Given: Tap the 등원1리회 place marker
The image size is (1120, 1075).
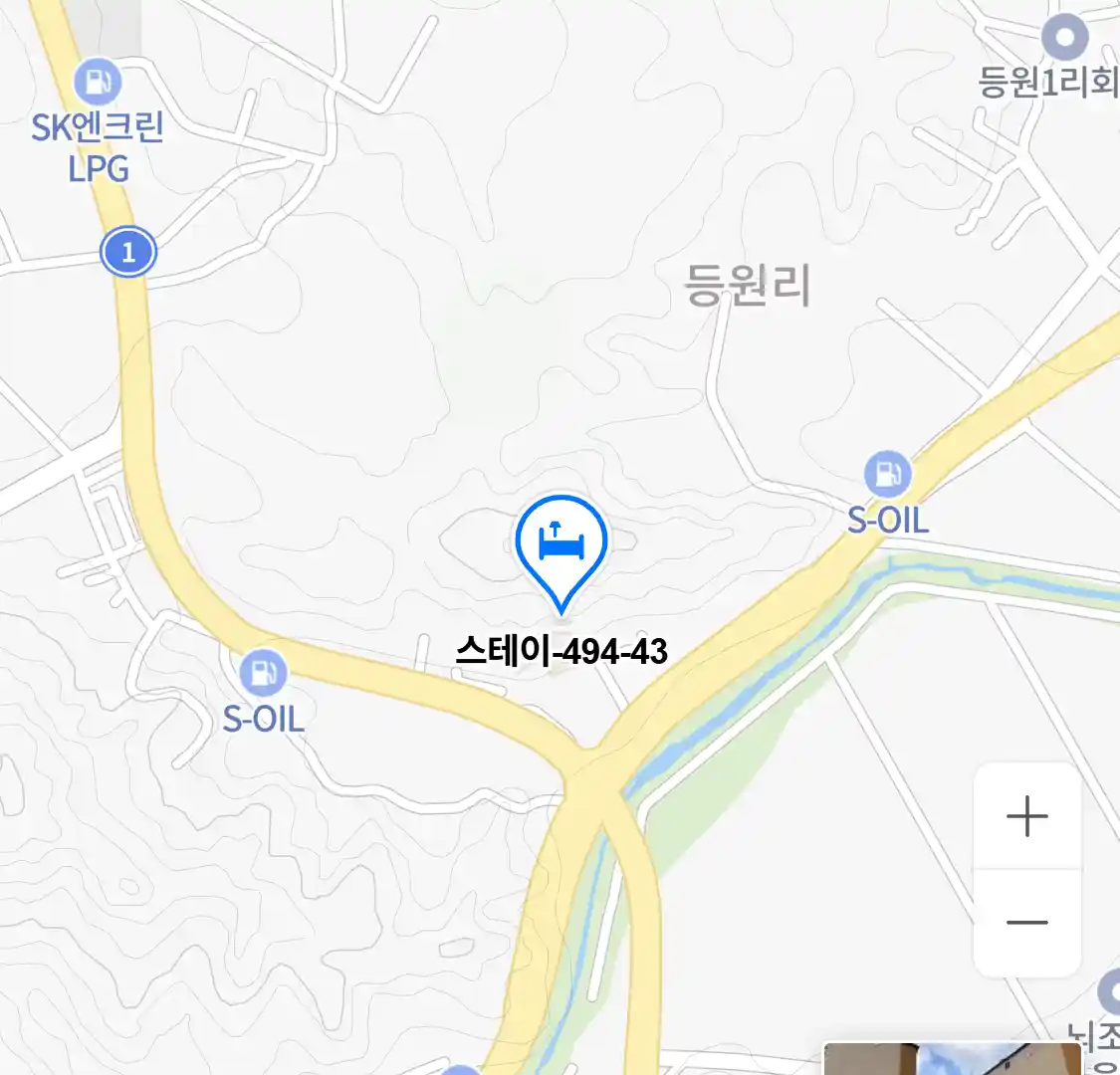Looking at the screenshot, I should 1064,38.
